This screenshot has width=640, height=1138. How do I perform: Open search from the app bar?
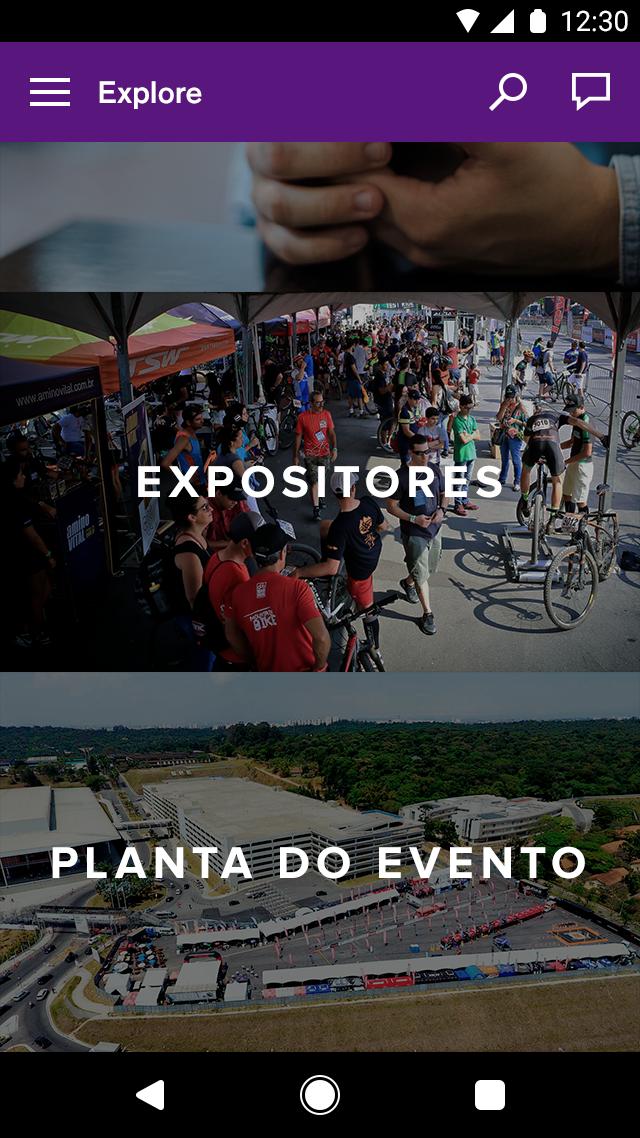click(508, 92)
